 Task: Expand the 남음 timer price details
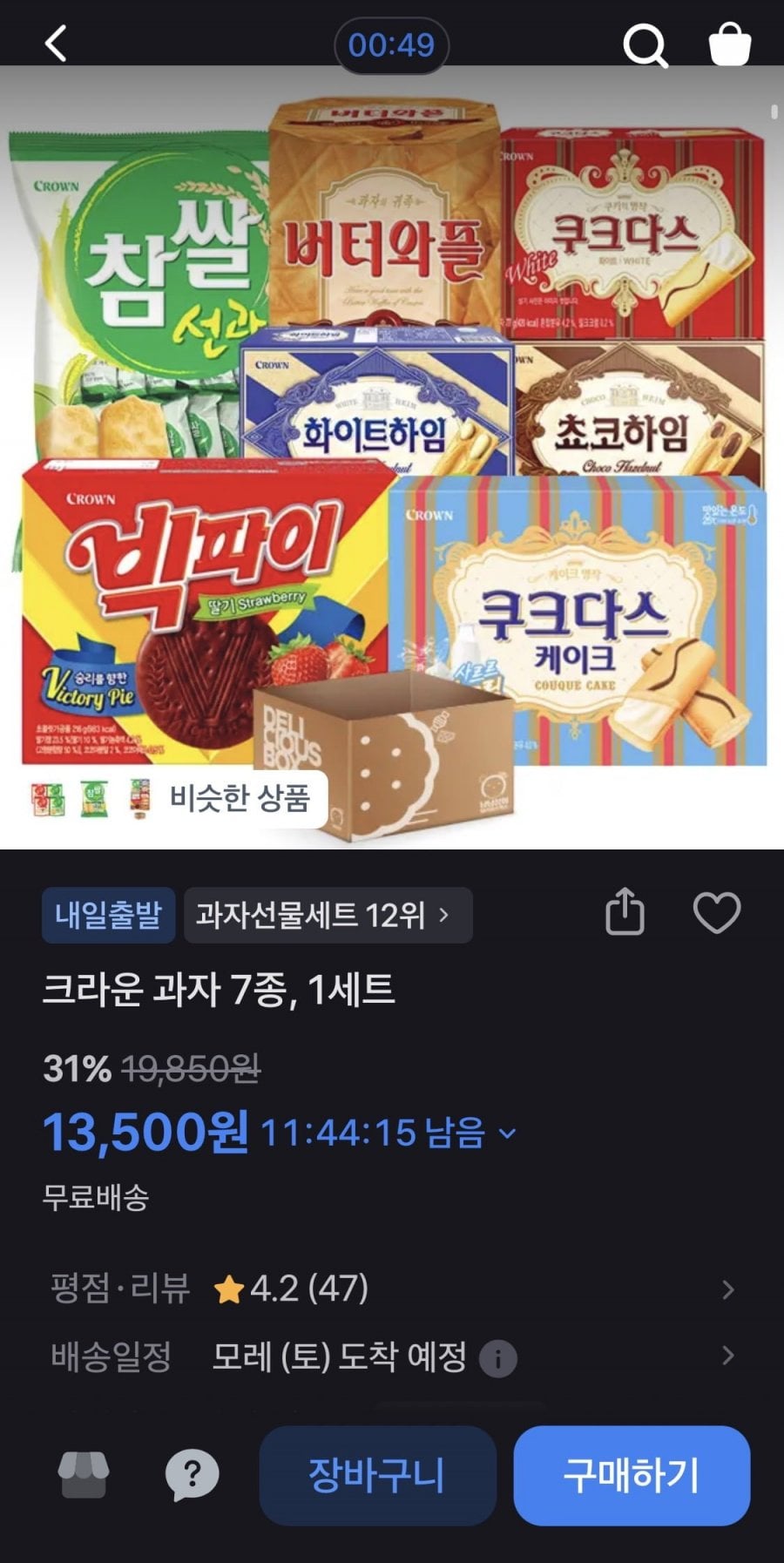[x=508, y=1133]
